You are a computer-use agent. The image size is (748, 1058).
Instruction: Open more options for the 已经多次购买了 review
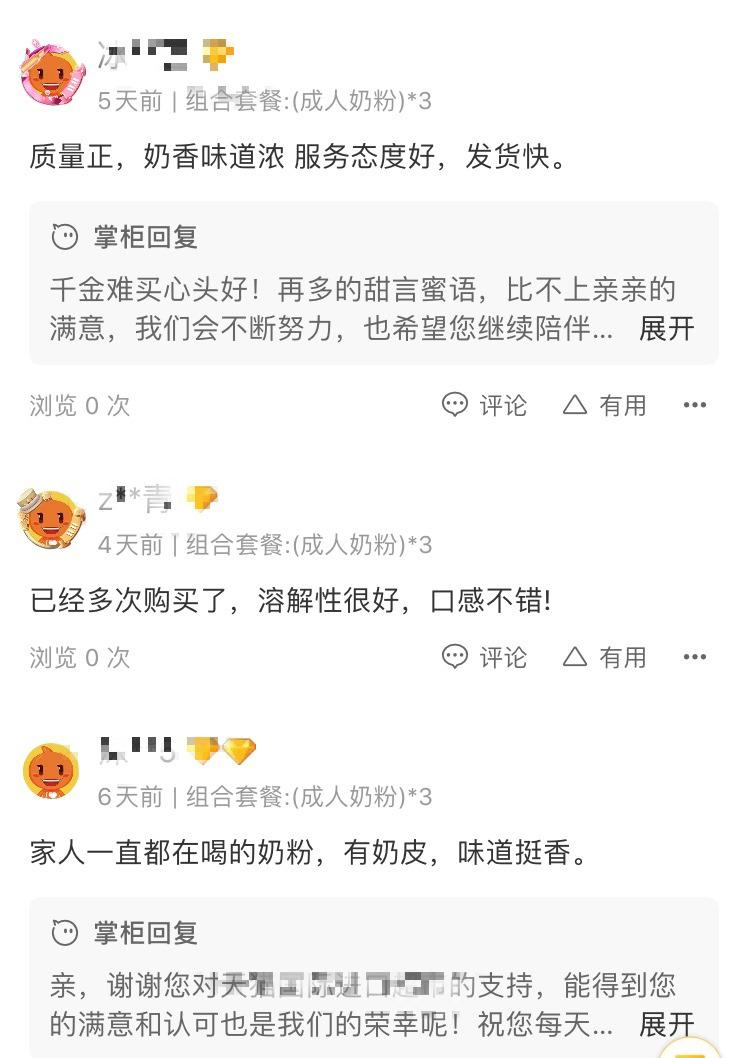coord(695,657)
